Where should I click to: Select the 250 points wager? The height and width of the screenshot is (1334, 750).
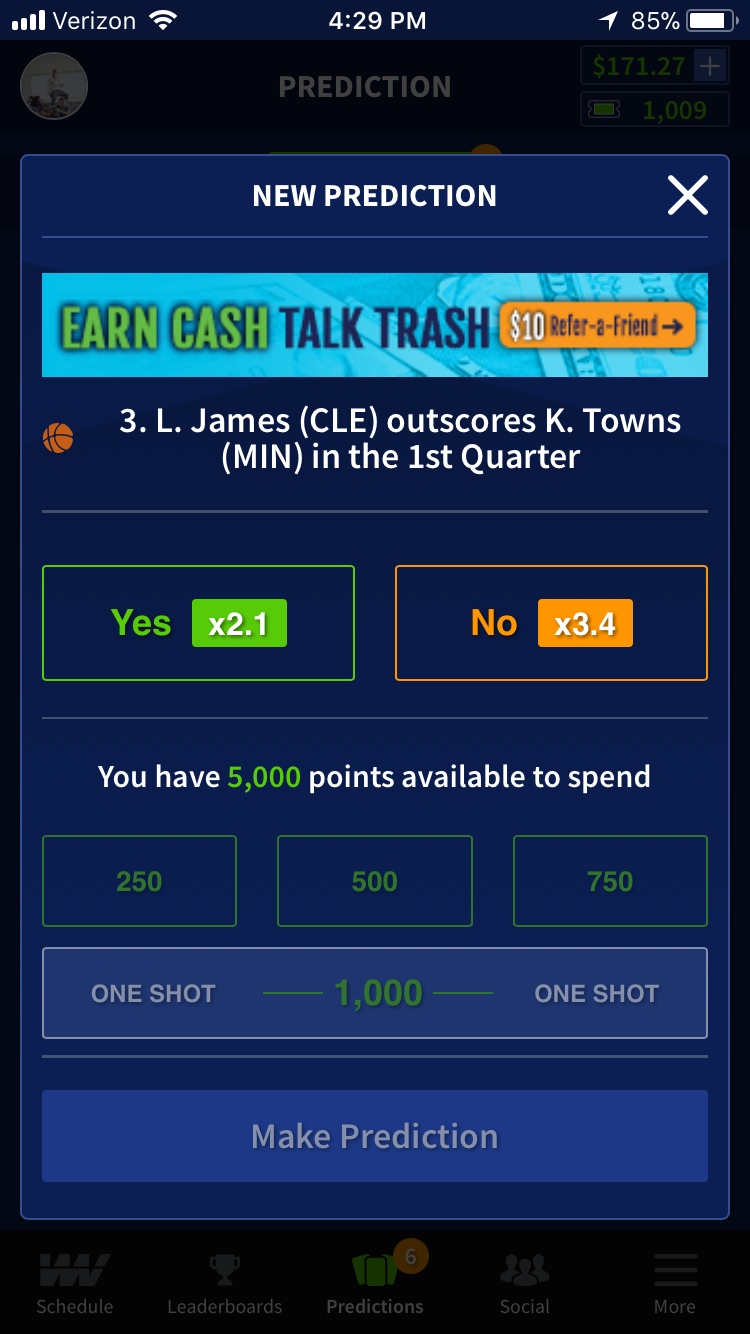139,881
